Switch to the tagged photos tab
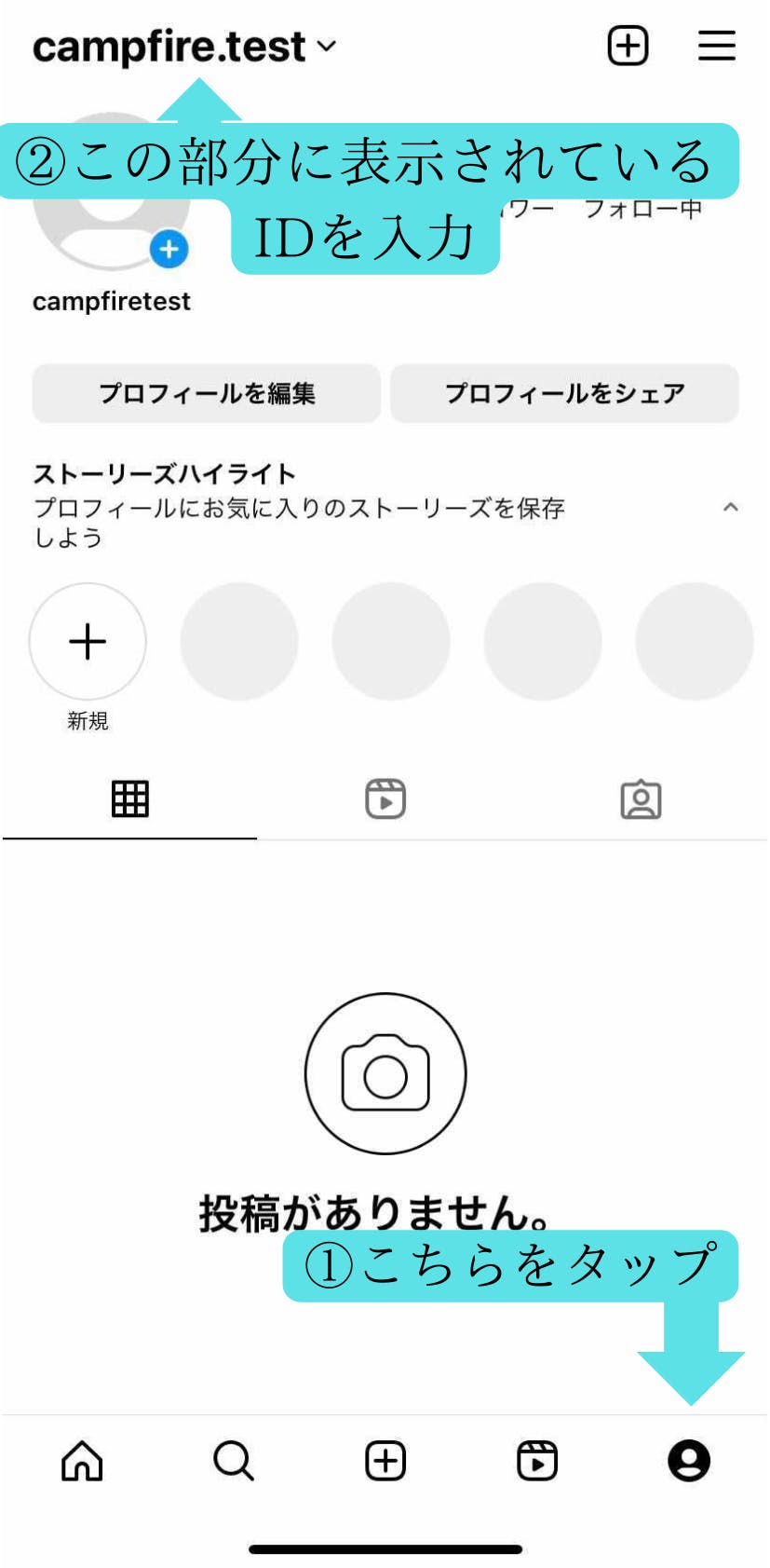Screen dimensions: 770x1568 [641, 798]
